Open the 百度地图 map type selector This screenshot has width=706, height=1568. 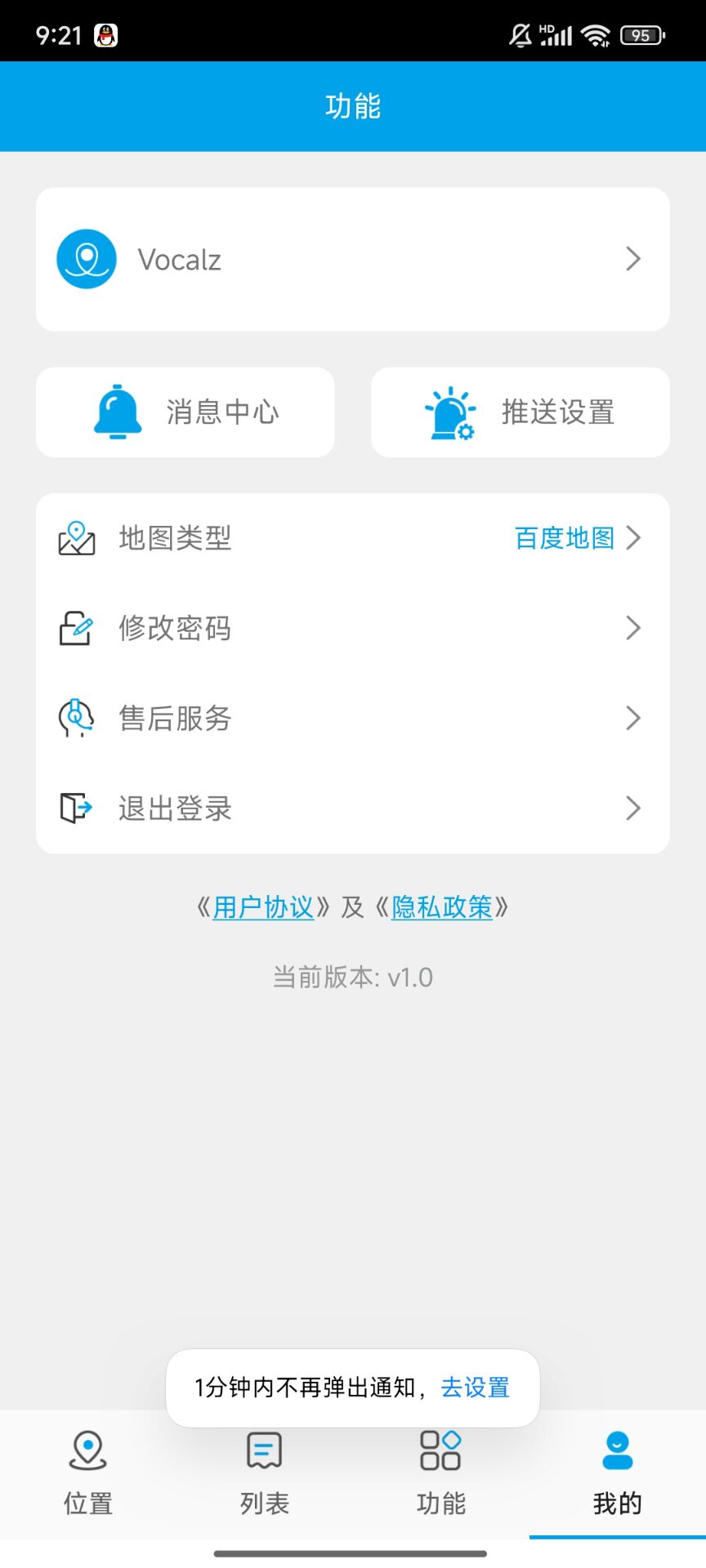565,538
